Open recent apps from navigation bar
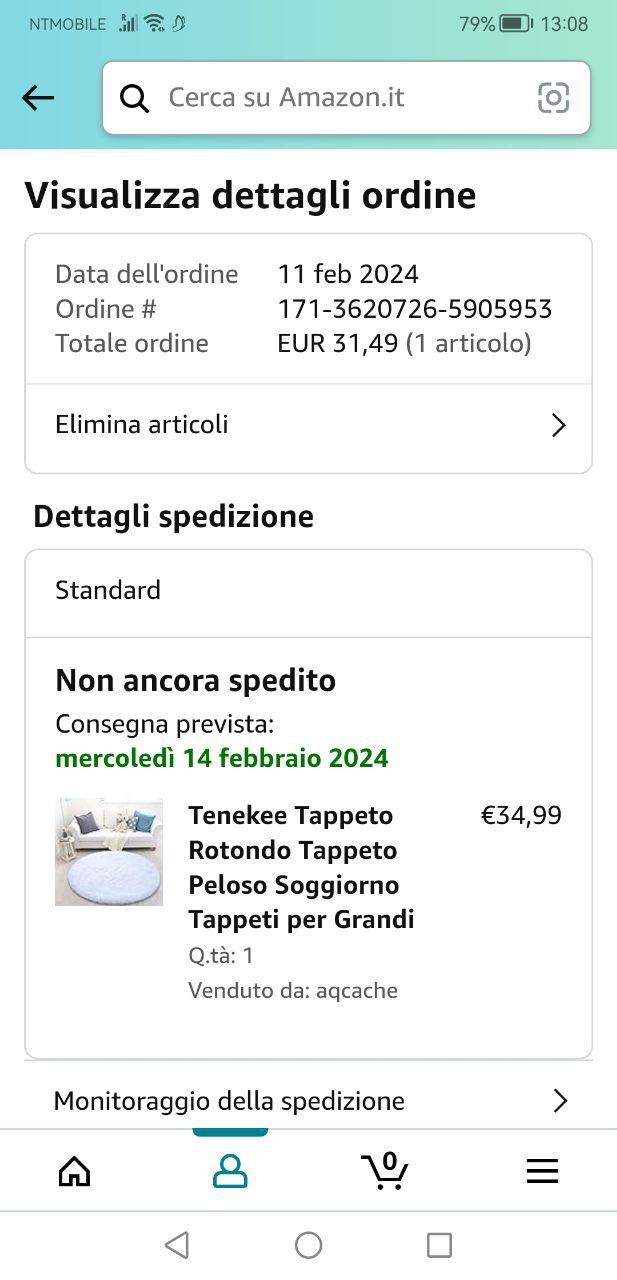617x1280 pixels. [439, 1245]
